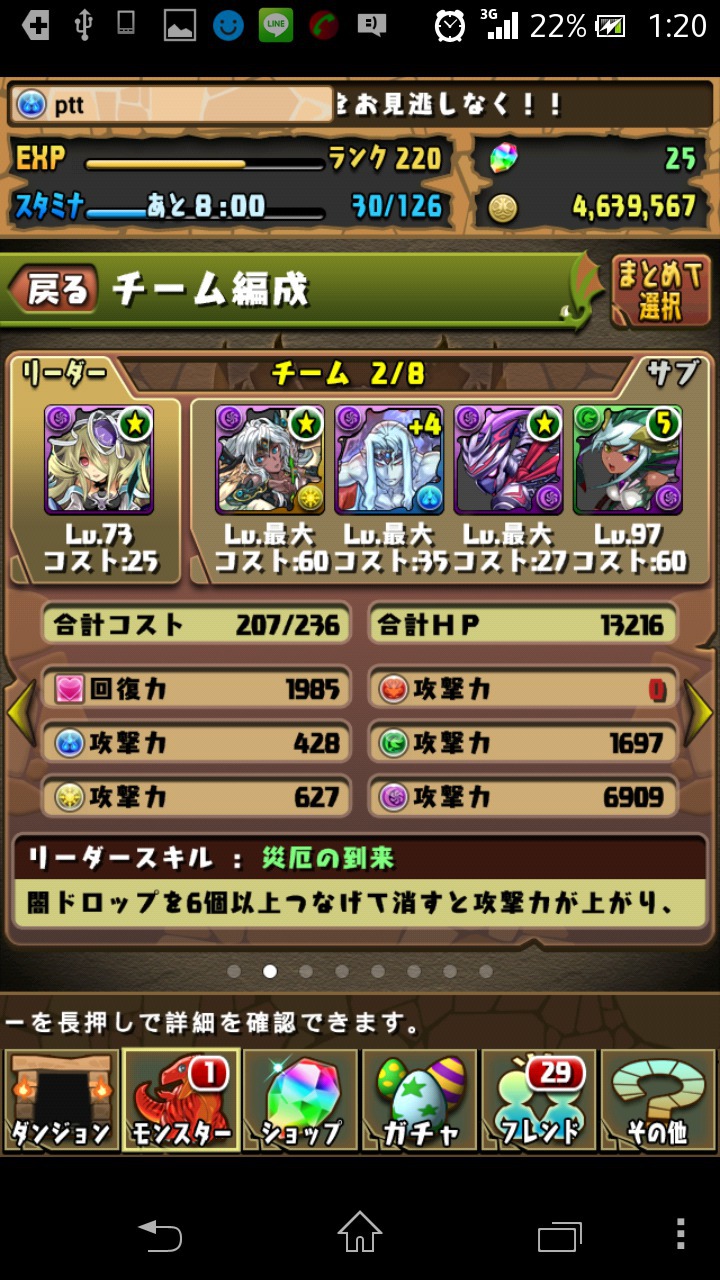Viewport: 720px width, 1280px height.
Task: Tap the 戻る back button
Action: (x=53, y=290)
